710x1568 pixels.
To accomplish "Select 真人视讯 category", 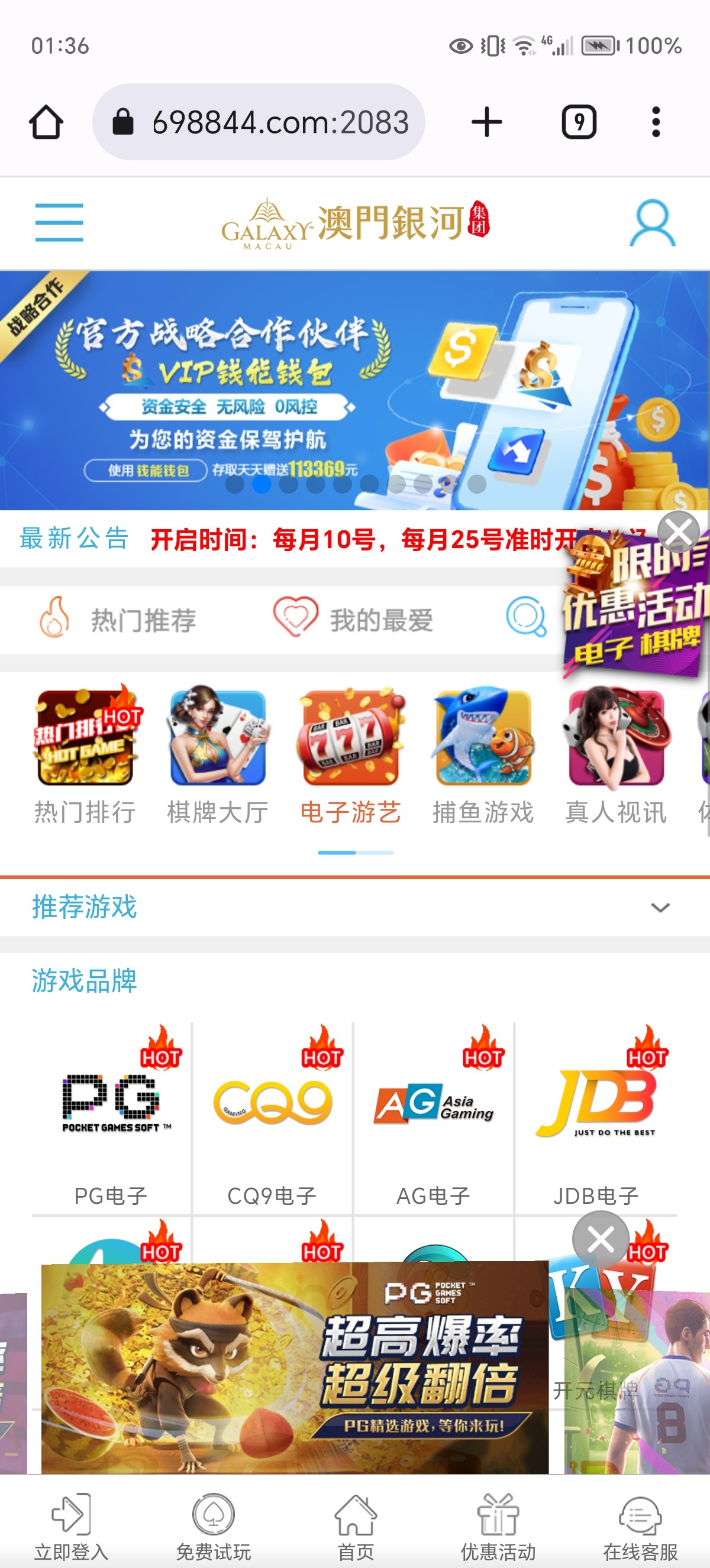I will (x=615, y=756).
